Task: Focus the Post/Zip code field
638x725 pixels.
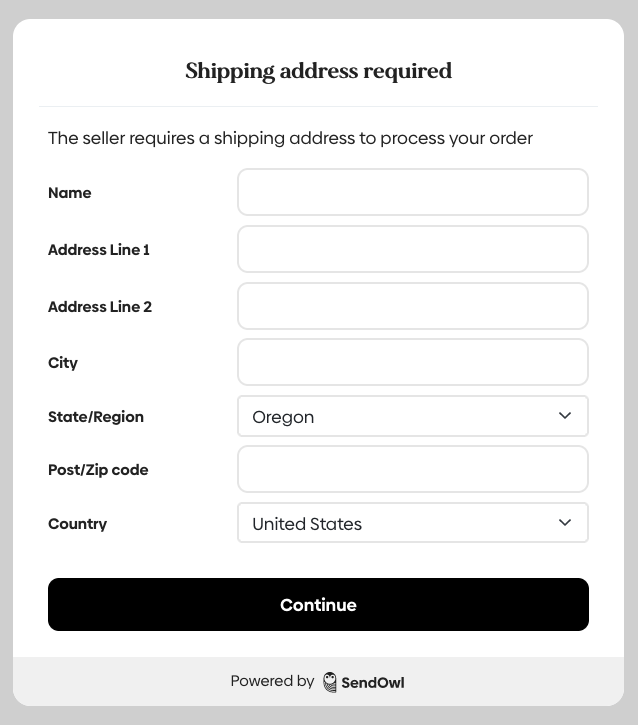Action: [x=412, y=469]
